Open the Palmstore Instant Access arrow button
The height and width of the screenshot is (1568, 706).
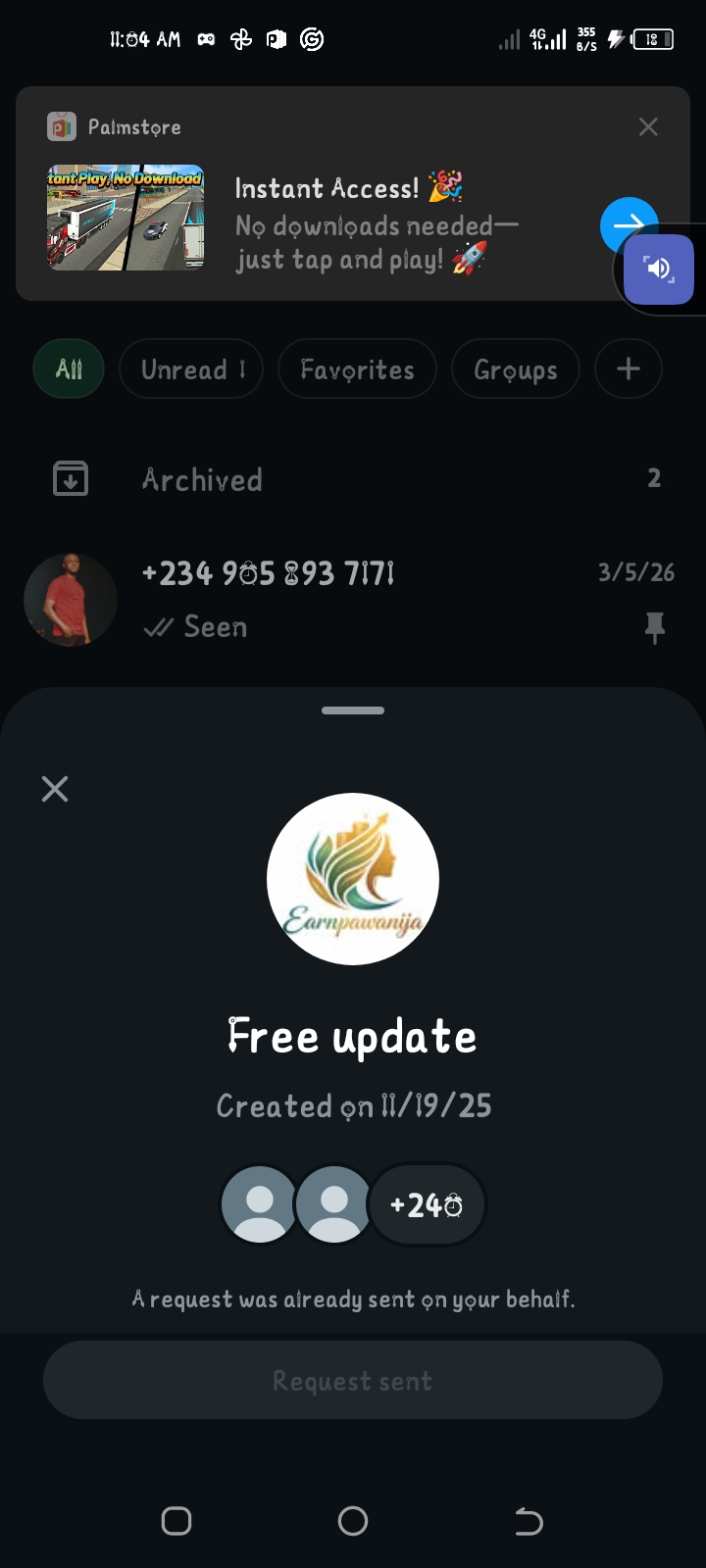pos(628,224)
